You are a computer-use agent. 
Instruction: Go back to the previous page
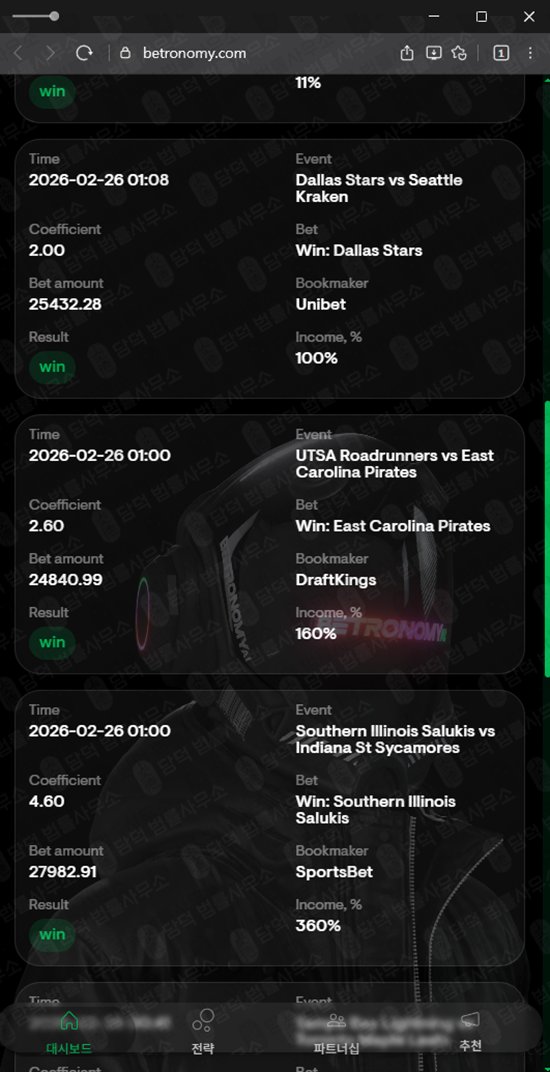(18, 53)
